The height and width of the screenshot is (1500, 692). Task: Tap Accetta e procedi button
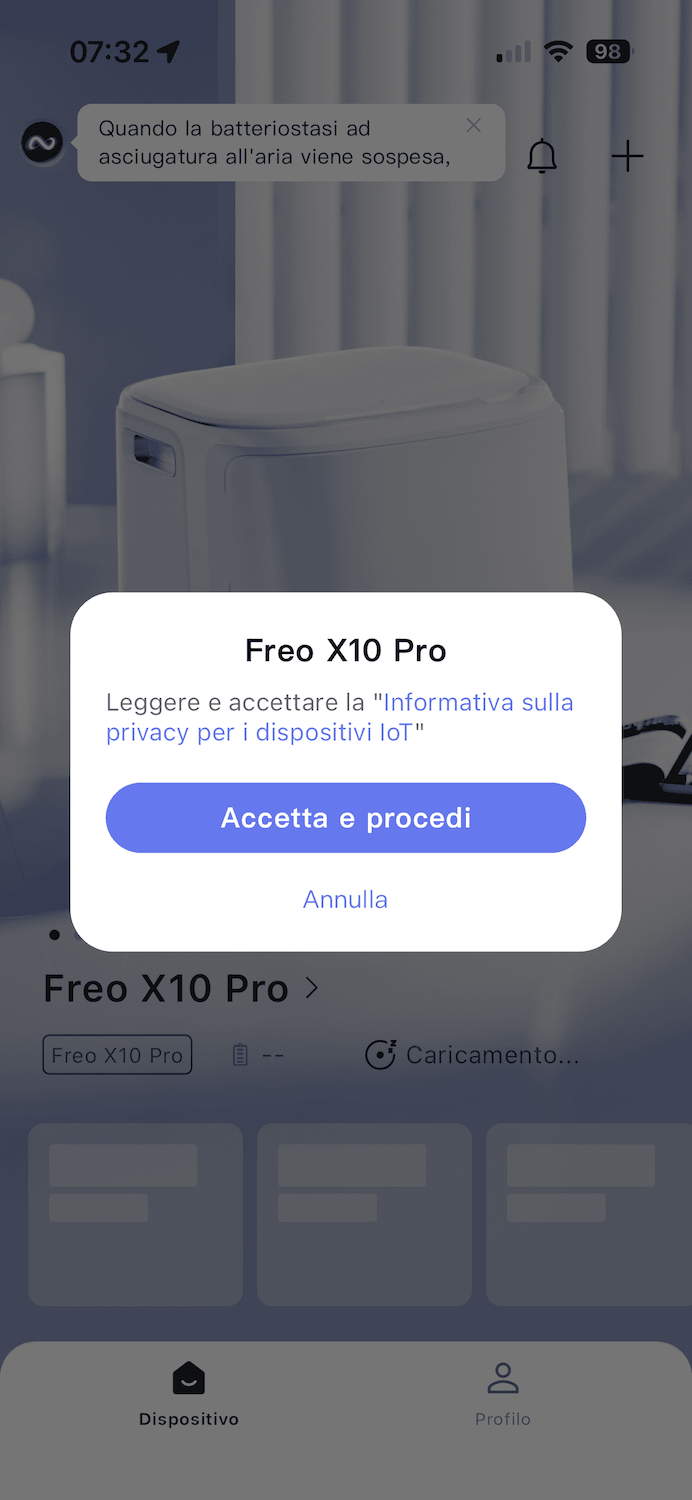click(345, 818)
